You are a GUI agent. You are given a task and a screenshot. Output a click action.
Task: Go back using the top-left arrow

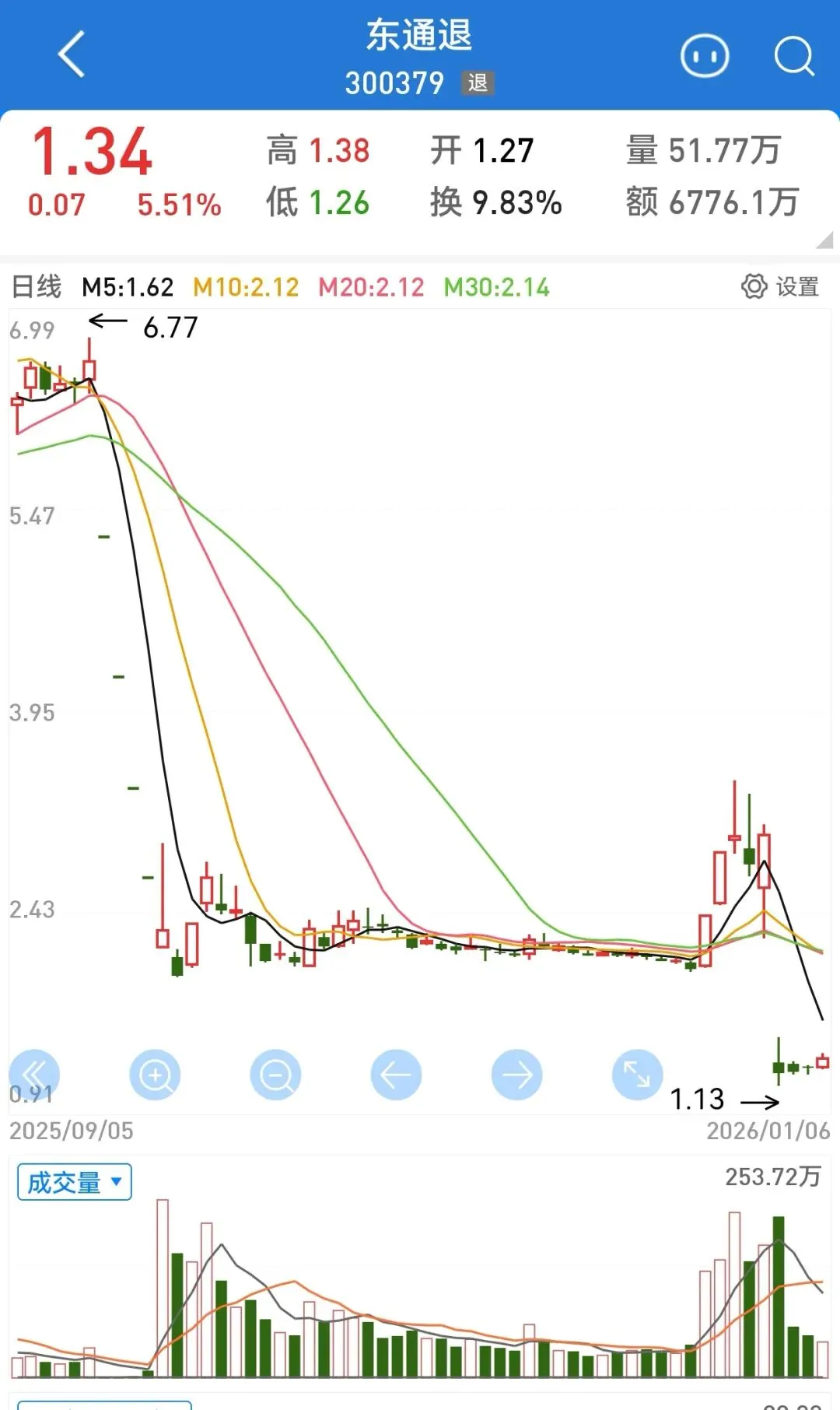tap(72, 54)
